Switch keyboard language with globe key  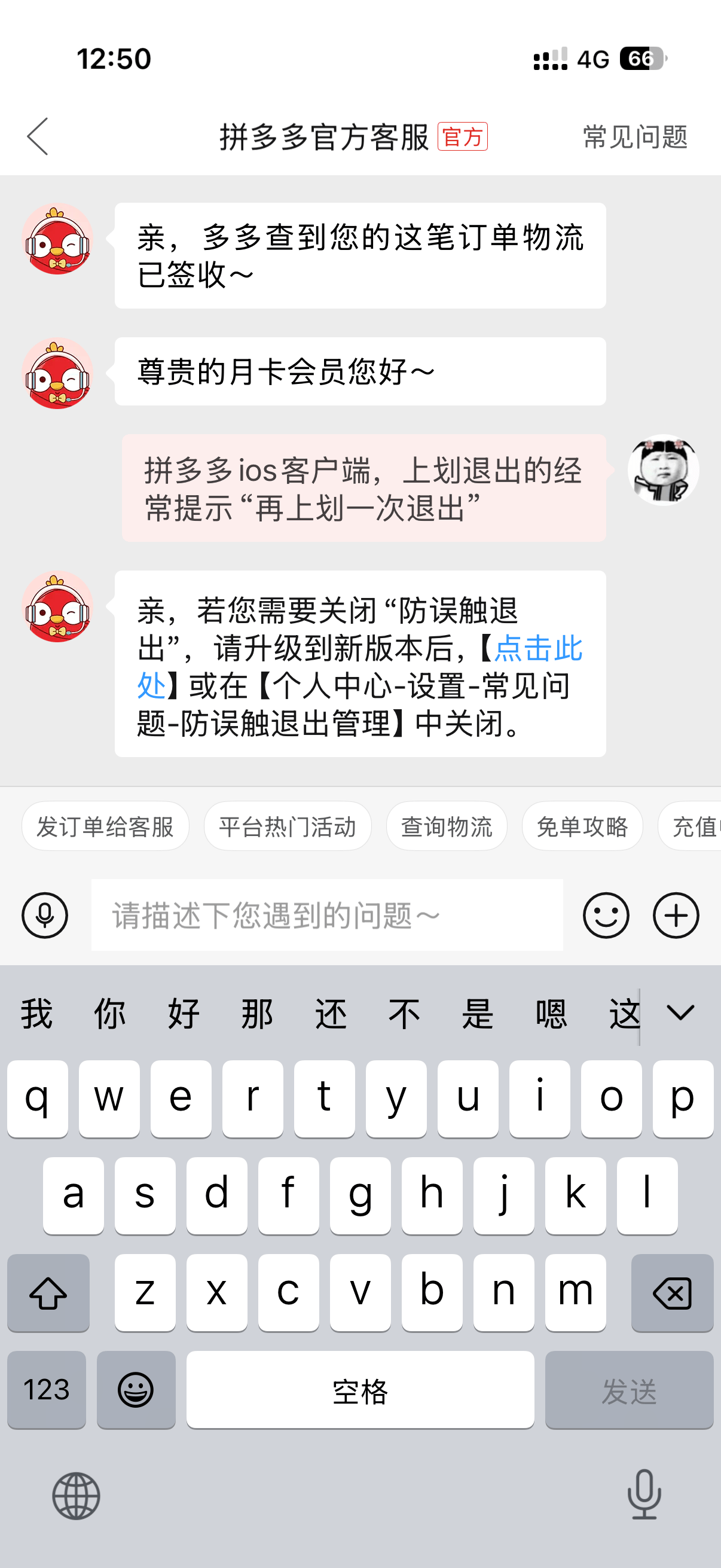[76, 1496]
